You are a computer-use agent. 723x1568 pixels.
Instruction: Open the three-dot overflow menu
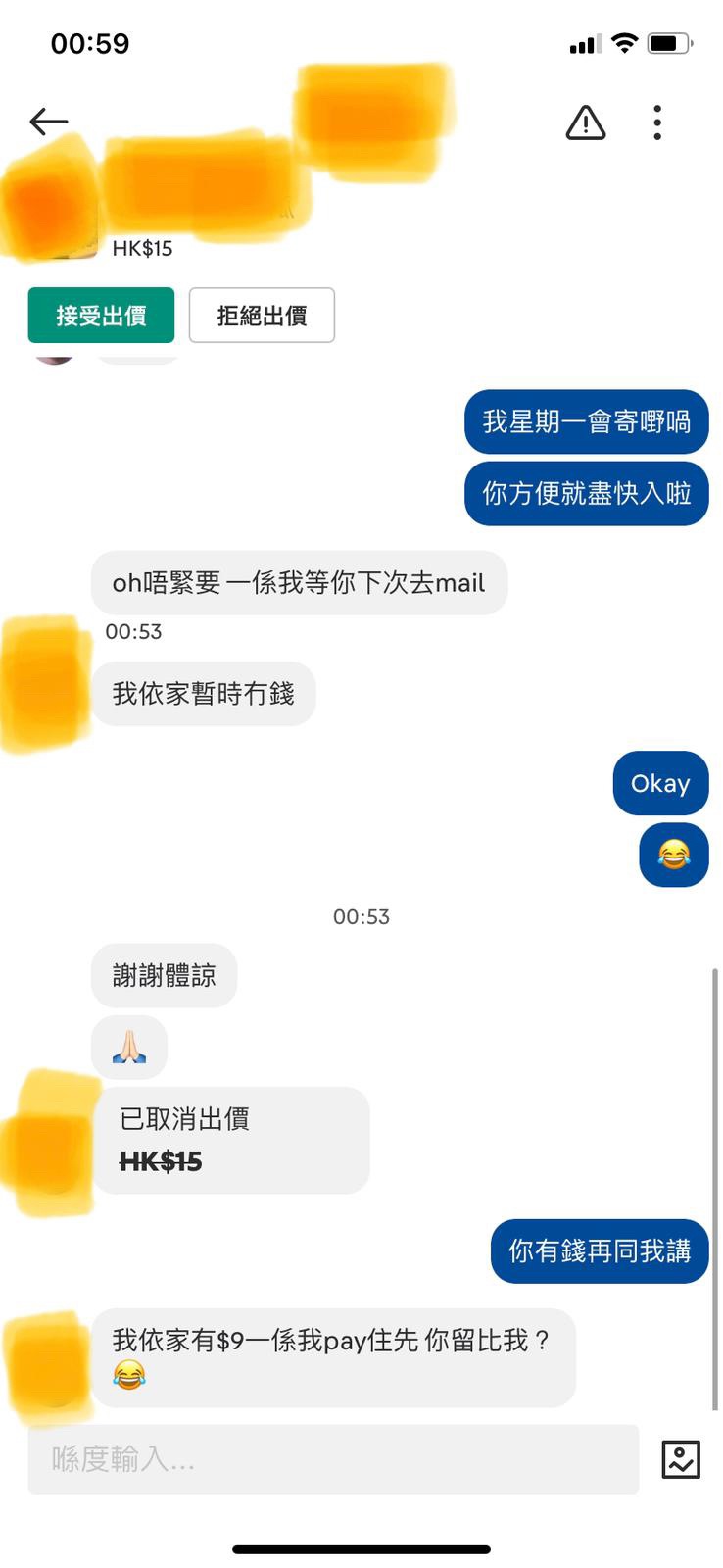pyautogui.click(x=657, y=122)
